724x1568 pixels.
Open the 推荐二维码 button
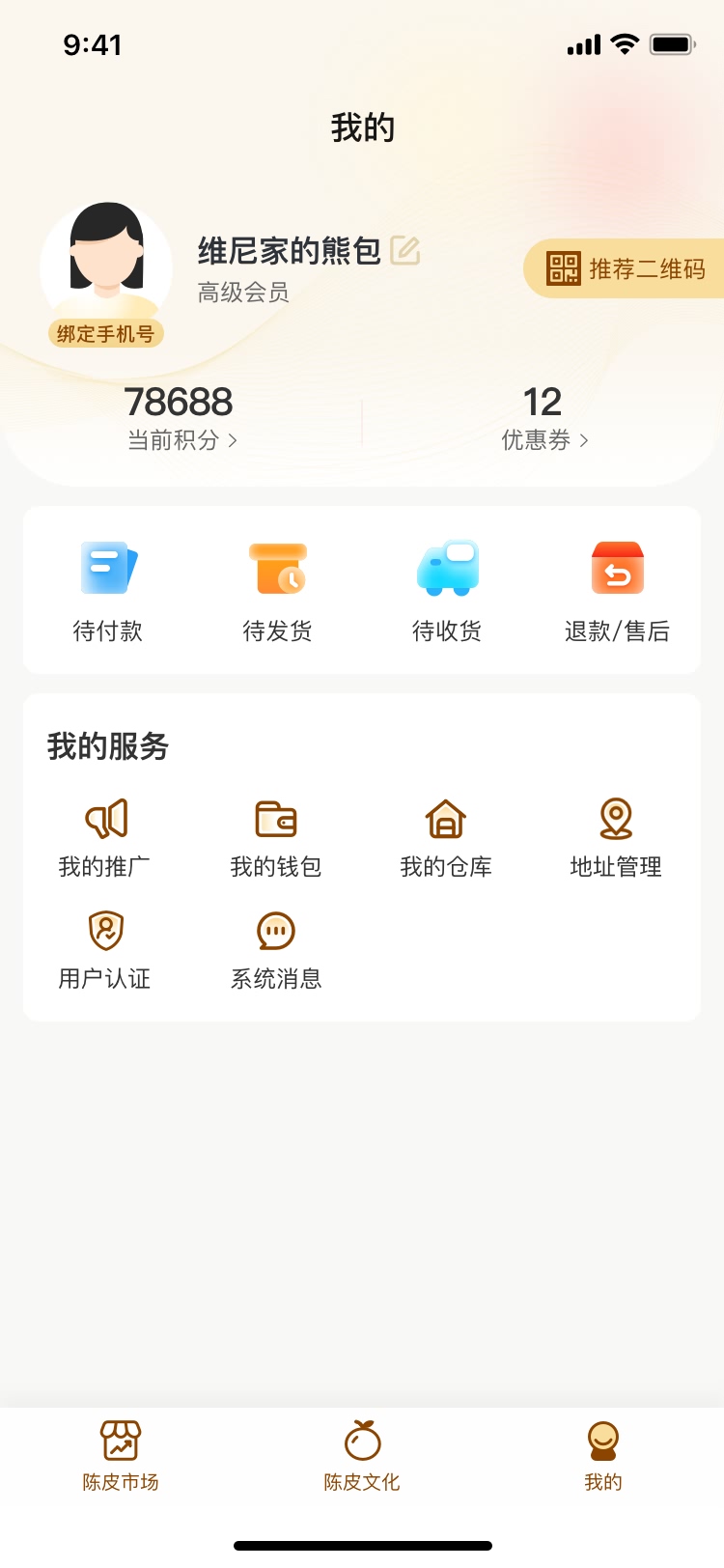coord(626,268)
